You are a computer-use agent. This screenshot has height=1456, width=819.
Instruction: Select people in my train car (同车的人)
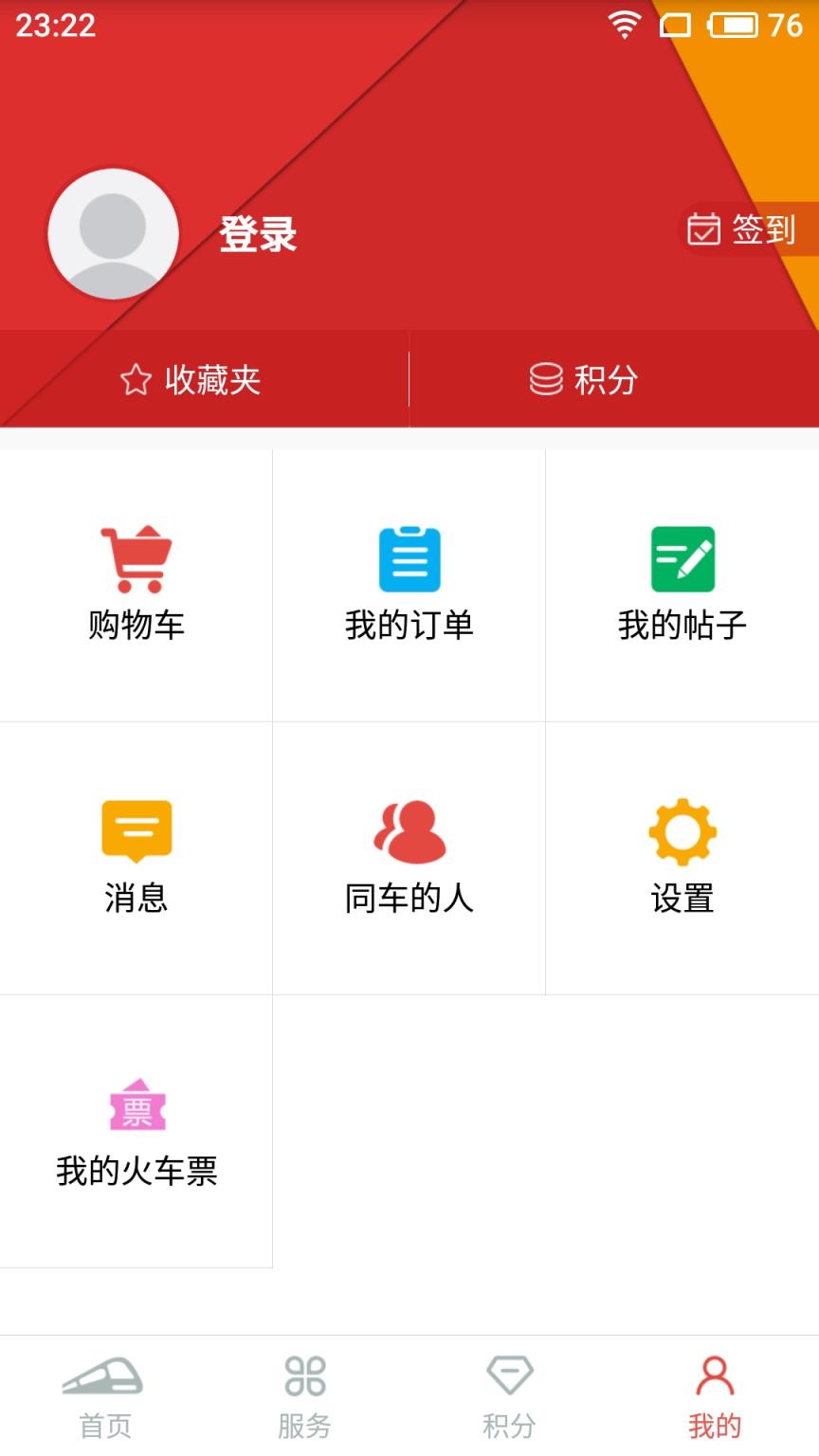point(409,856)
